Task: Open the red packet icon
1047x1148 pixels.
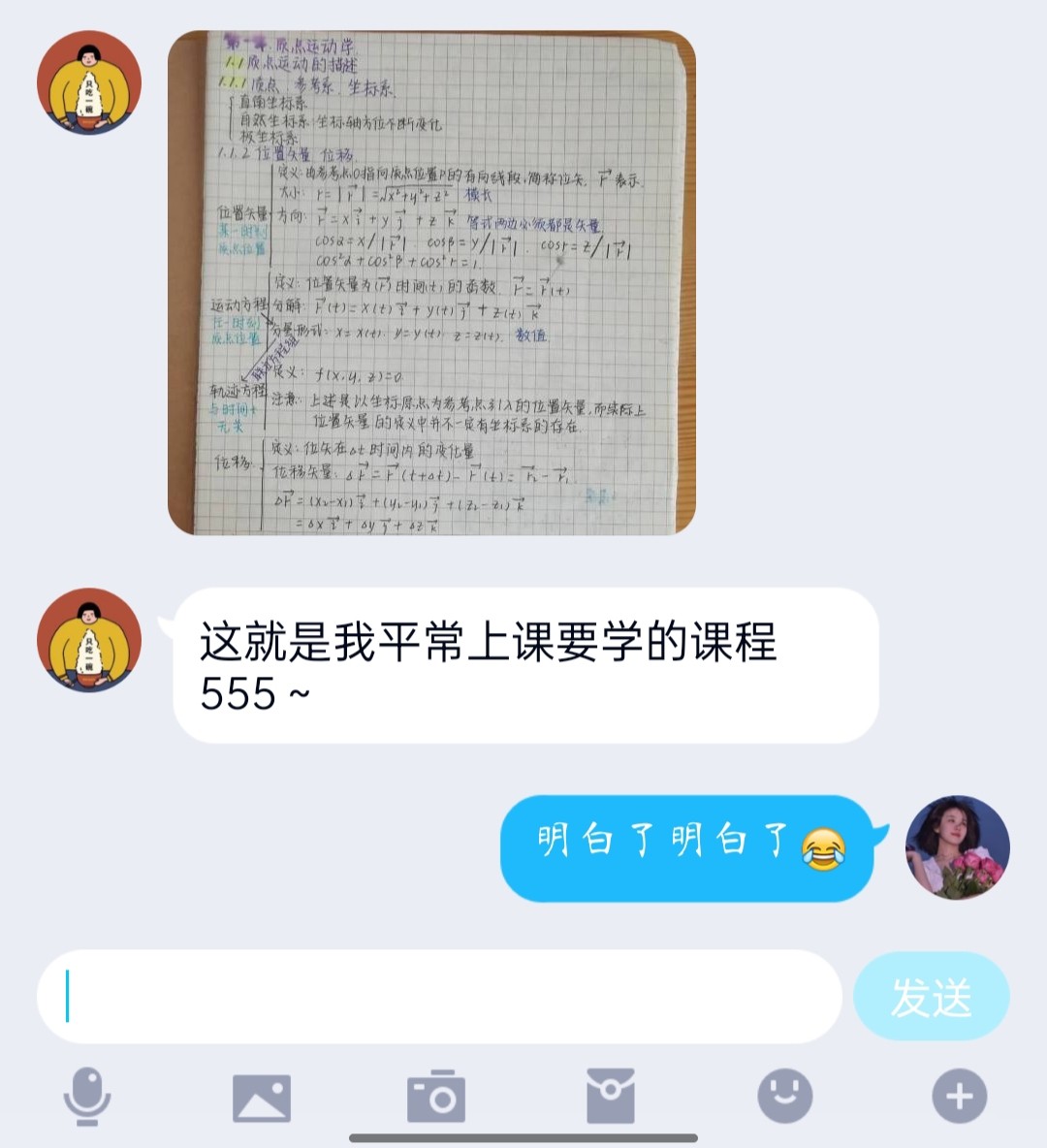Action: (611, 1097)
